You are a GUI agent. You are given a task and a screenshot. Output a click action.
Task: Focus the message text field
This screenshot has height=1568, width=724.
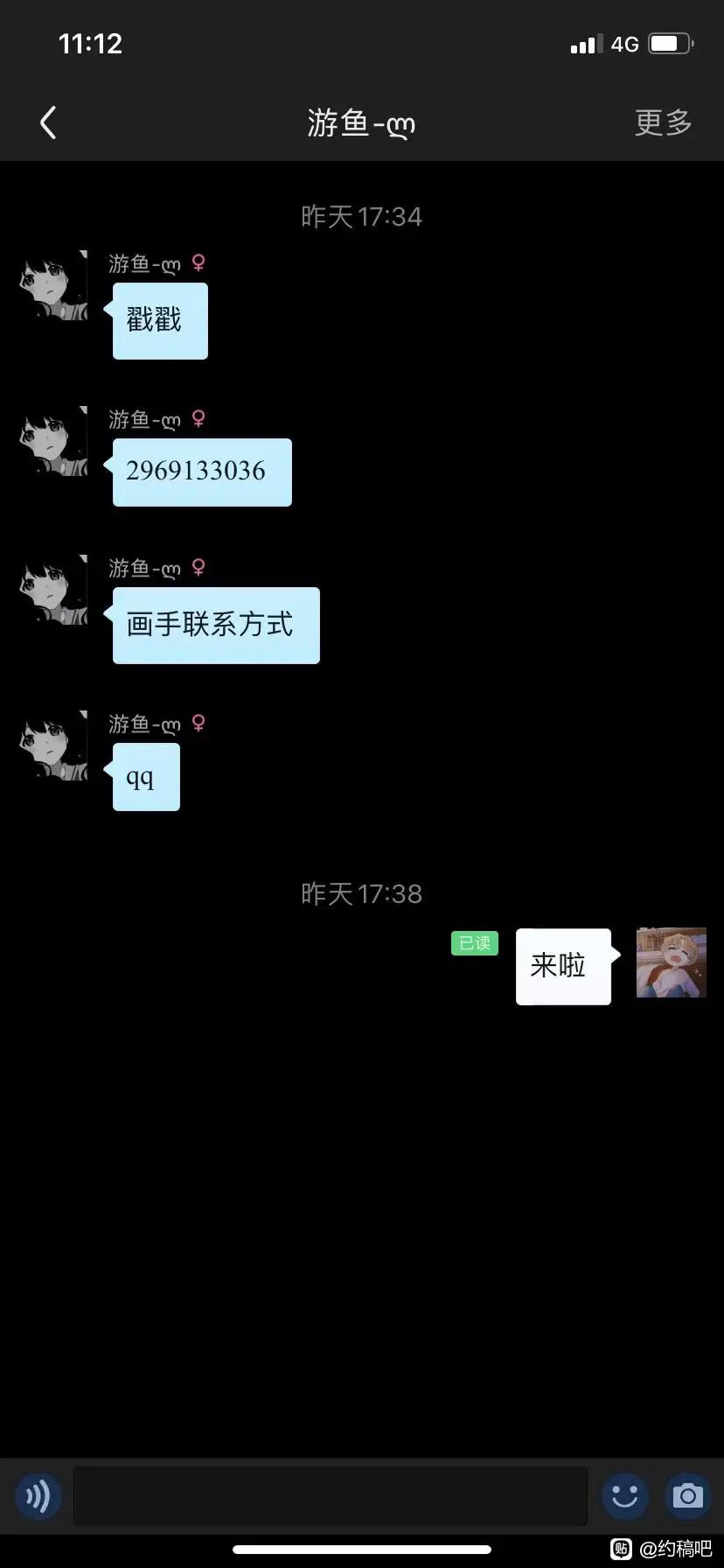pyautogui.click(x=330, y=1496)
